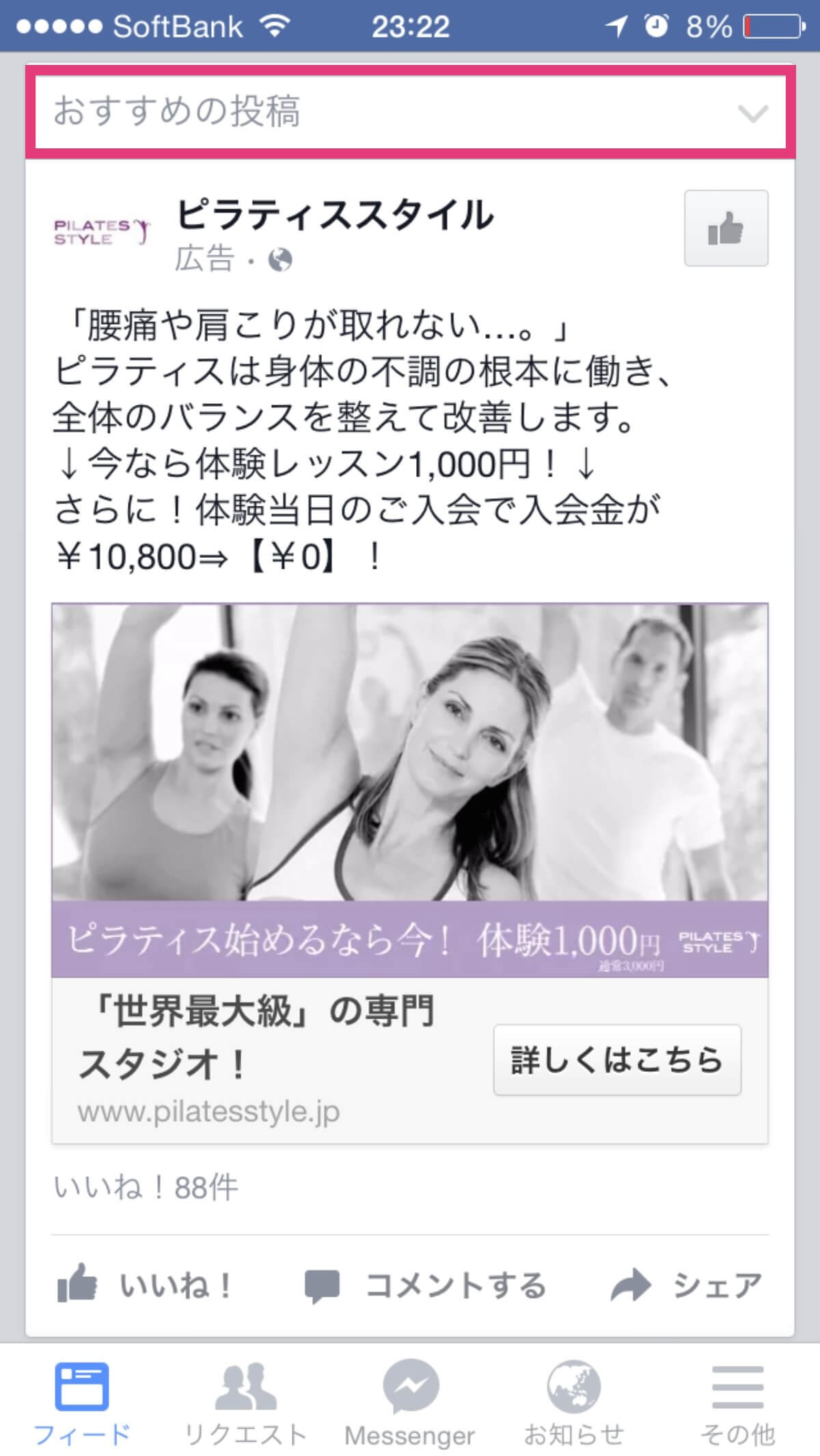
Task: Open the ピラティススタイル page name
Action: pos(335,215)
